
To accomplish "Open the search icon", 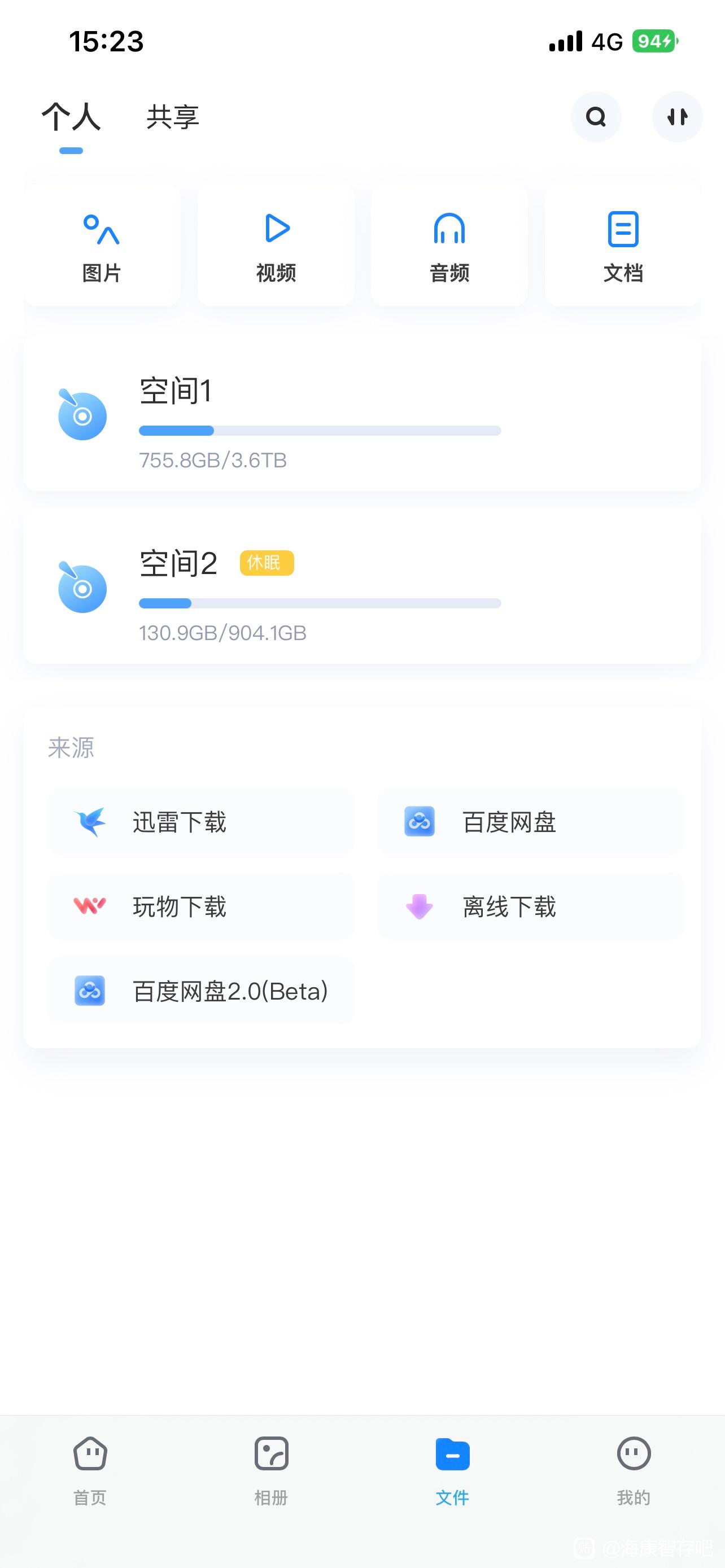I will tap(595, 116).
